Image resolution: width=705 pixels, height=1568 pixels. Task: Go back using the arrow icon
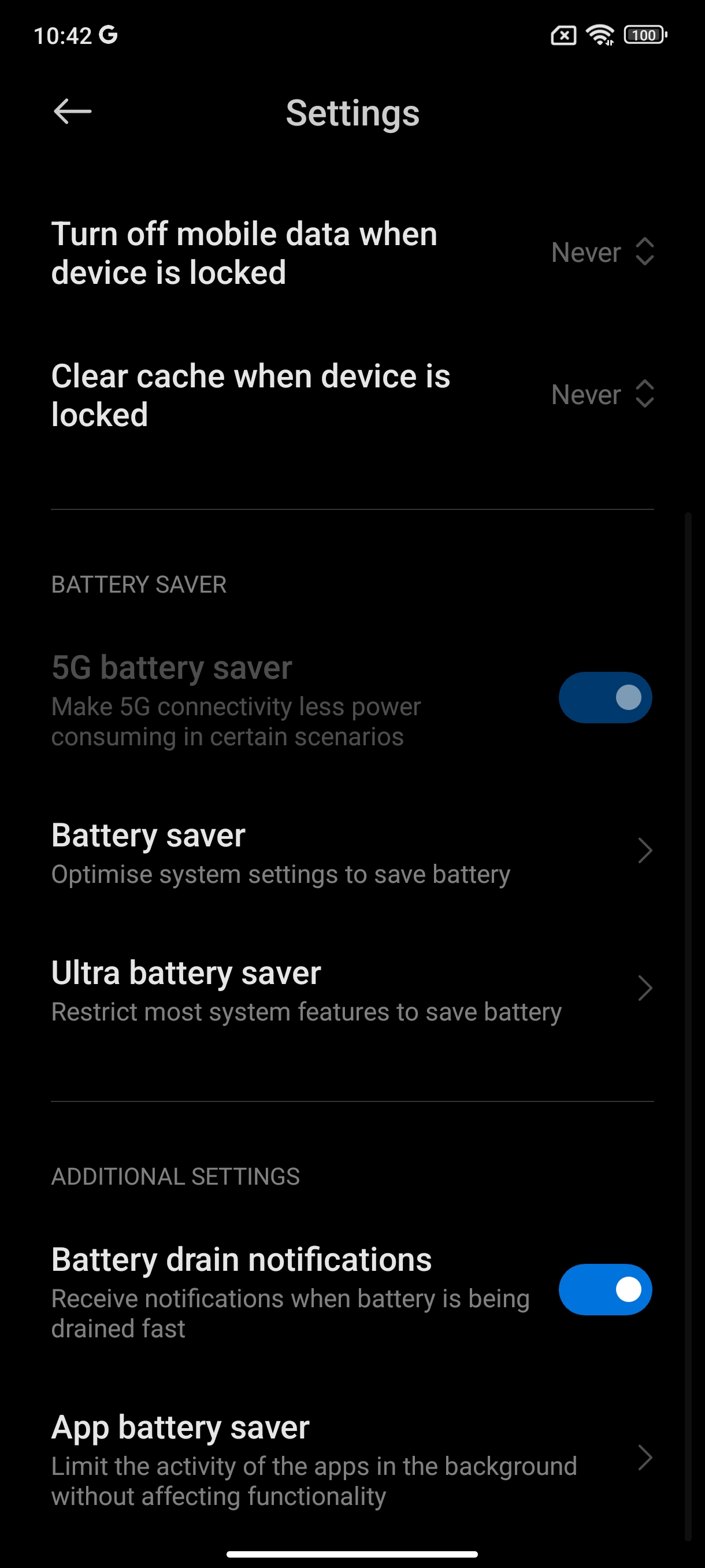pos(72,112)
